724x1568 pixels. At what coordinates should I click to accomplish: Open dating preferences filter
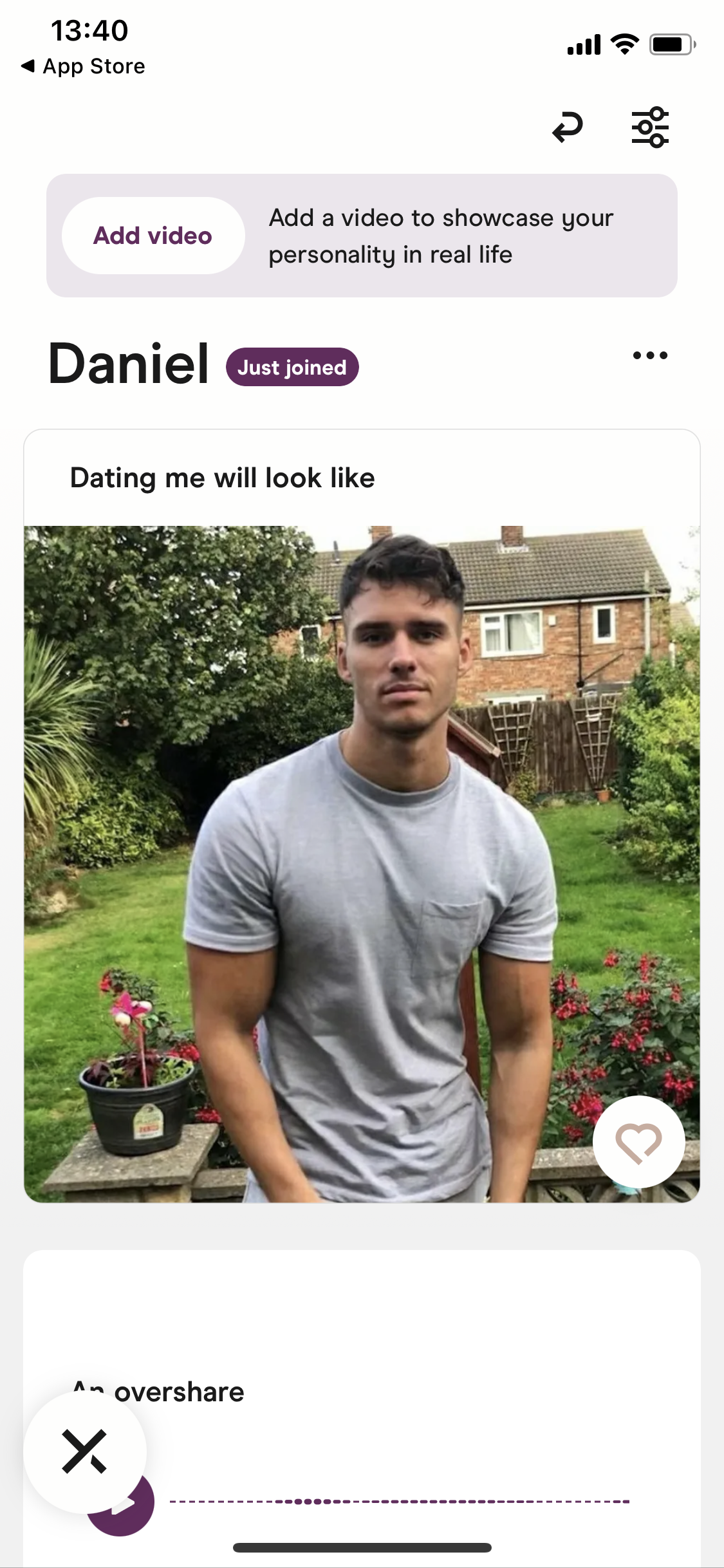pyautogui.click(x=650, y=127)
